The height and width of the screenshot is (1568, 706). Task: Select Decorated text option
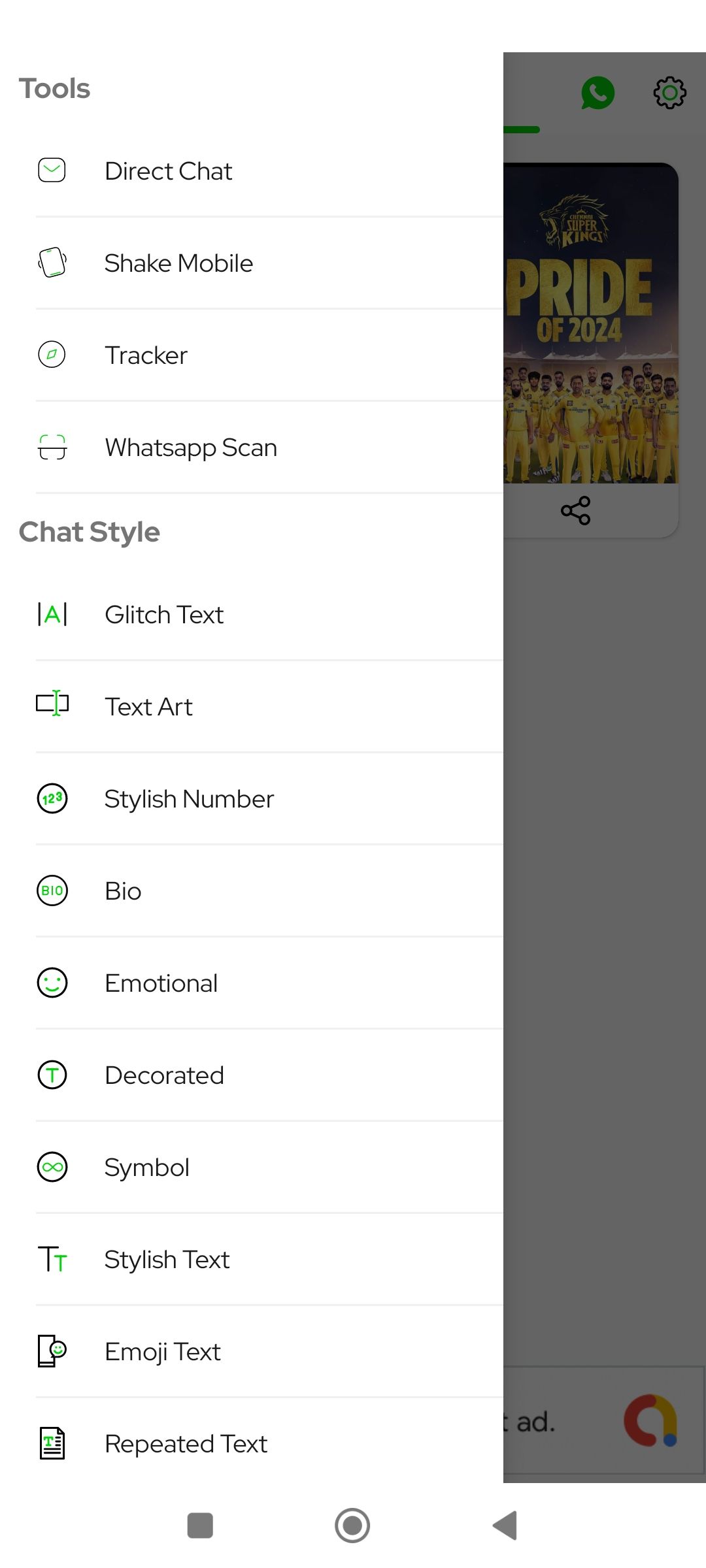(164, 1075)
